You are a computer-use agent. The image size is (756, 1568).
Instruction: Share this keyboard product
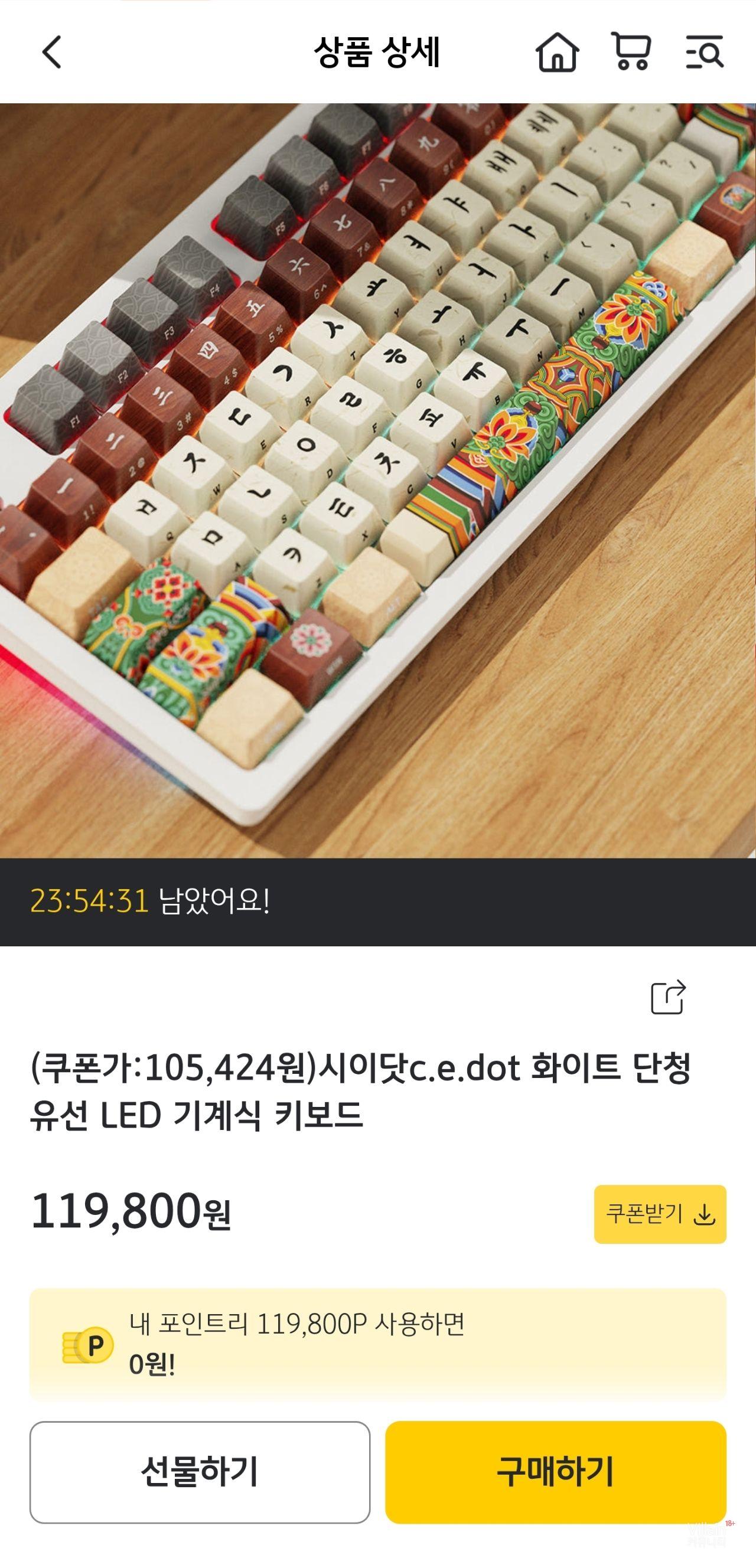tap(668, 997)
